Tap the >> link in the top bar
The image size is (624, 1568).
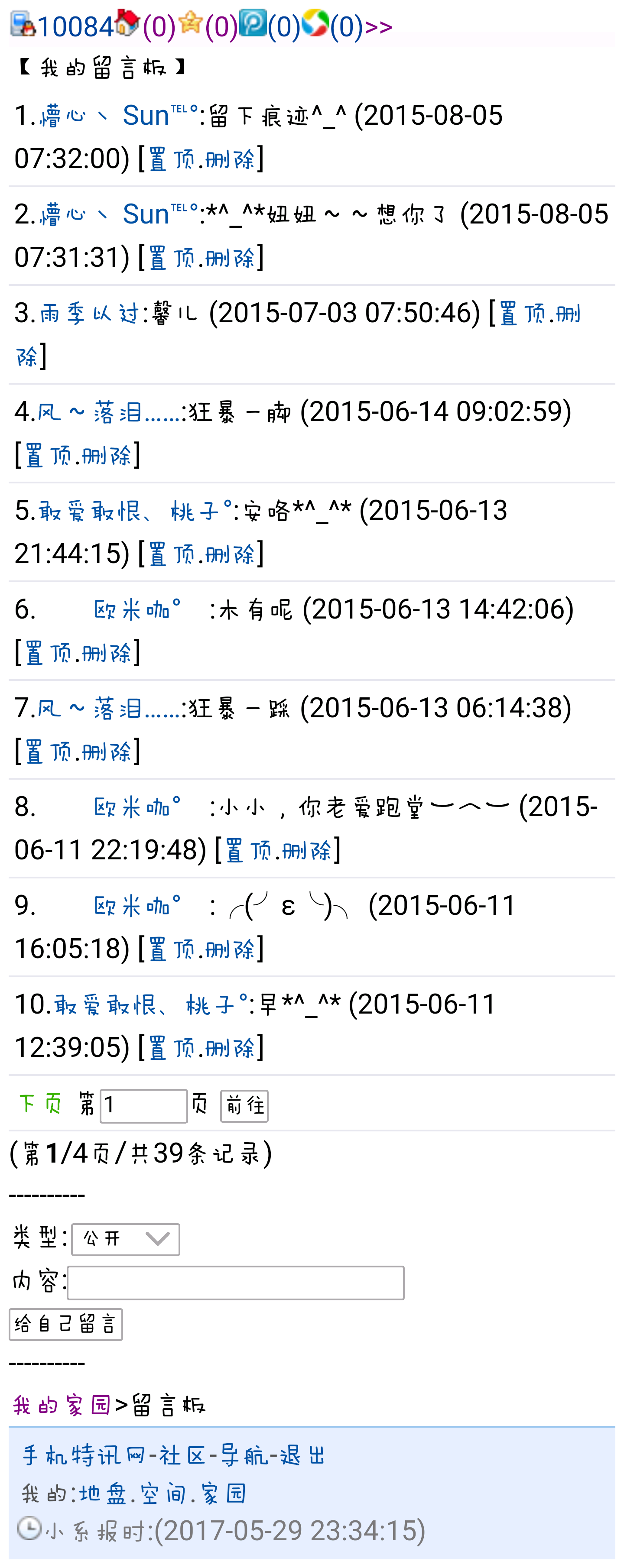click(378, 27)
